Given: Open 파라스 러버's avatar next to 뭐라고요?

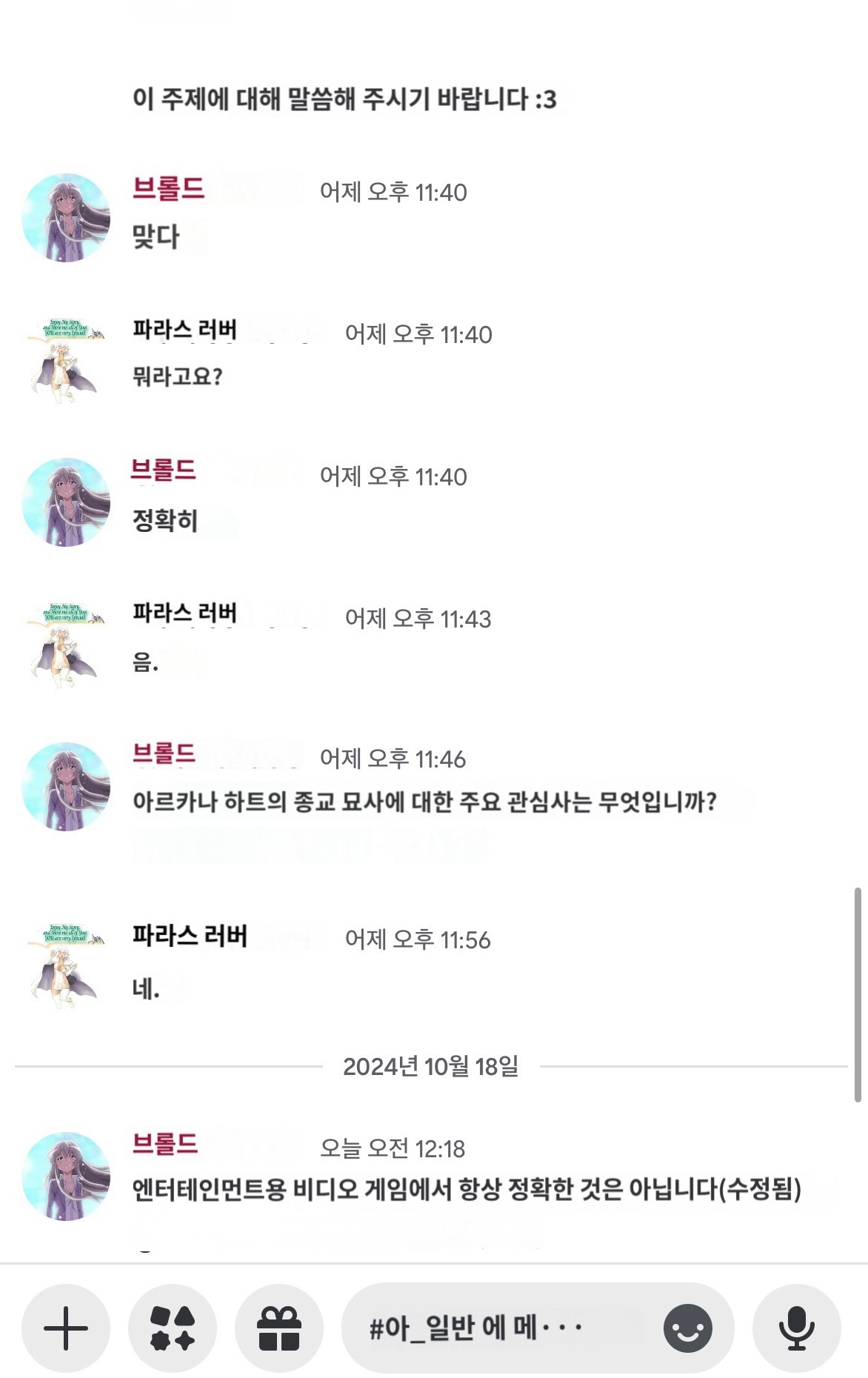Looking at the screenshot, I should (66, 361).
